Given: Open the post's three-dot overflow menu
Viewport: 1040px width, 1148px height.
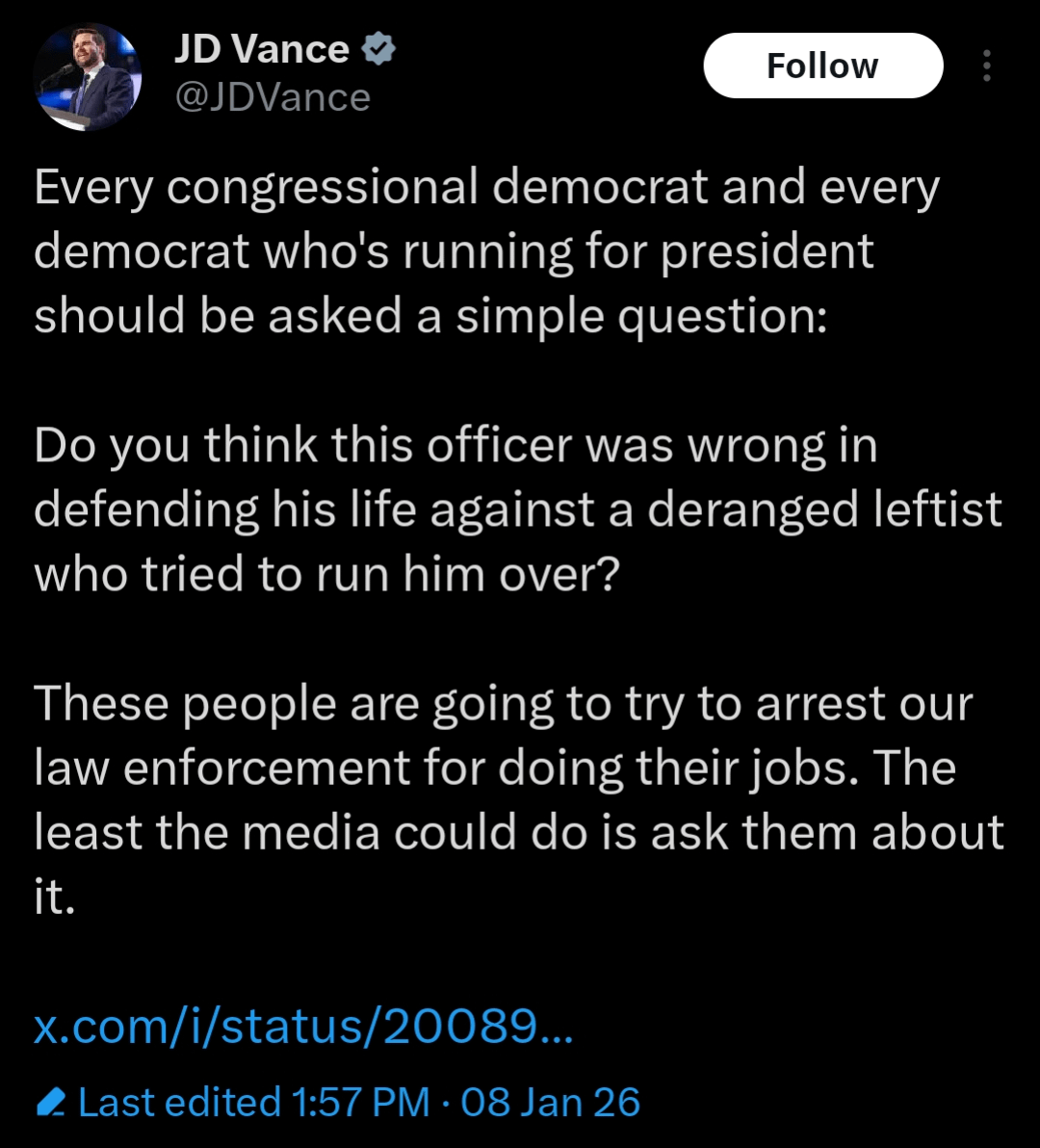Looking at the screenshot, I should click(x=986, y=65).
